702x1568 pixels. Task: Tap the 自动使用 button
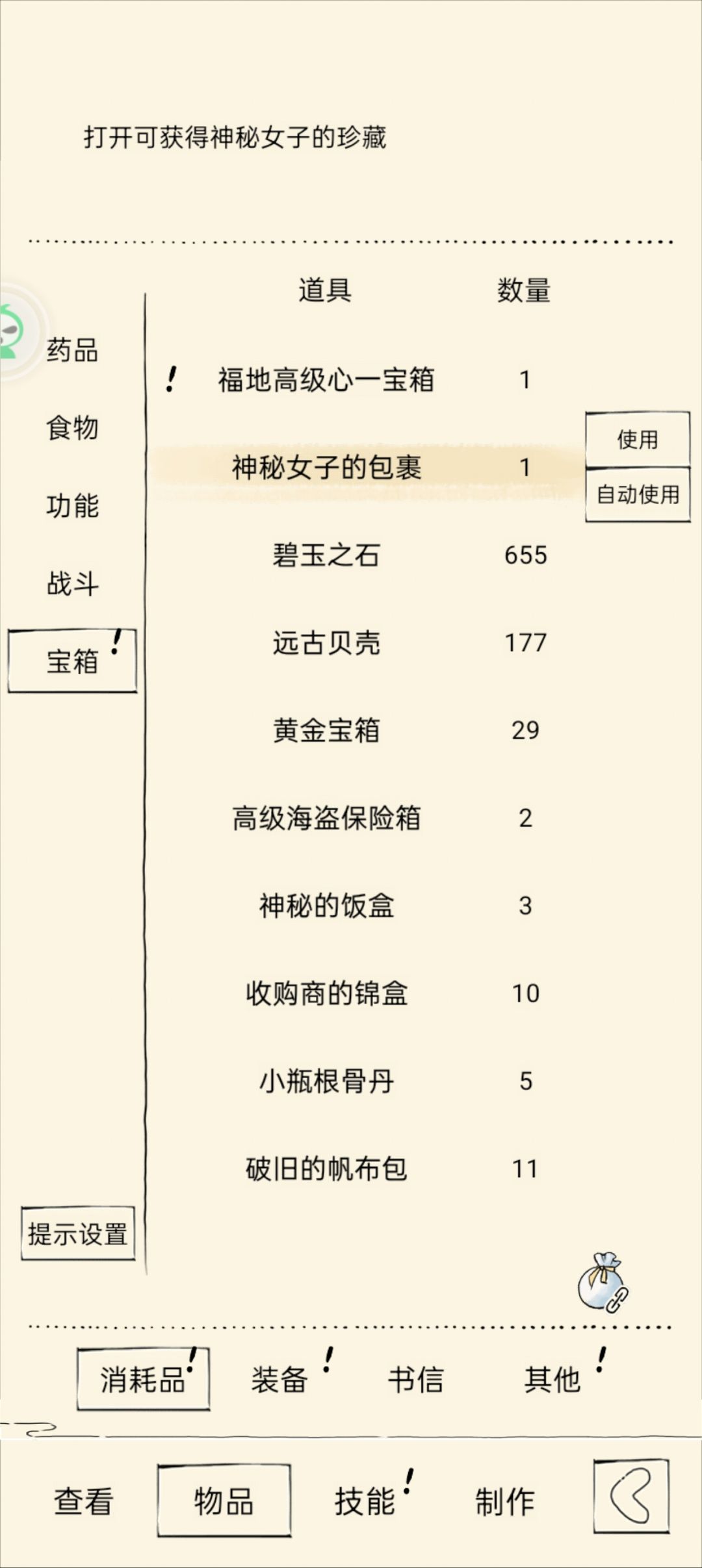coord(637,494)
